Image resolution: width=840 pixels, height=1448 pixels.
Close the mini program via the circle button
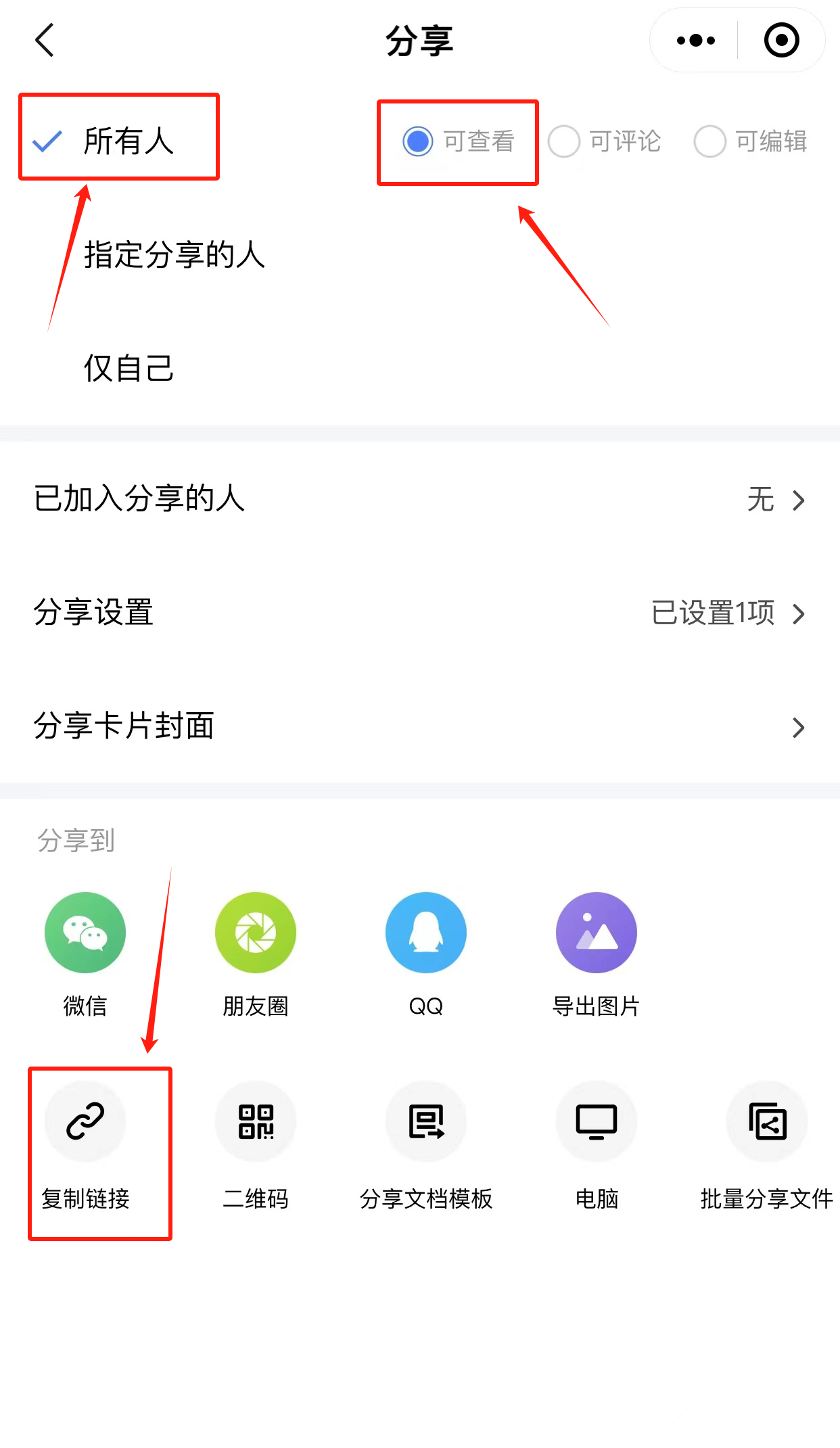coord(781,41)
